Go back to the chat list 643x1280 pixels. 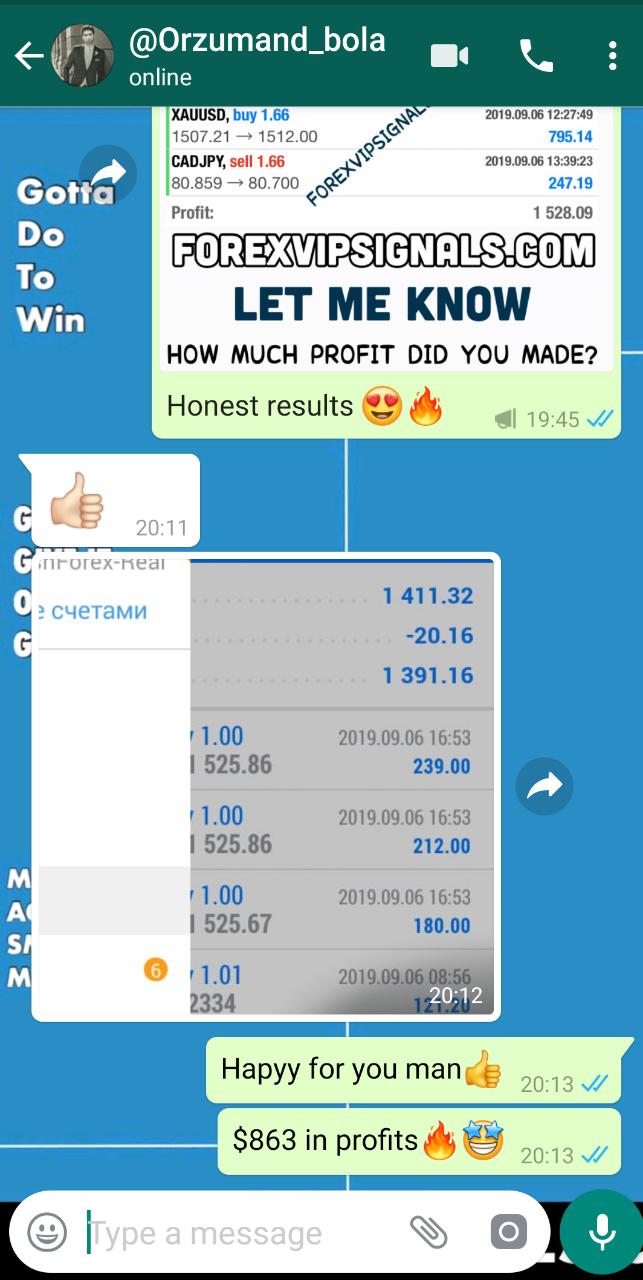(x=28, y=57)
